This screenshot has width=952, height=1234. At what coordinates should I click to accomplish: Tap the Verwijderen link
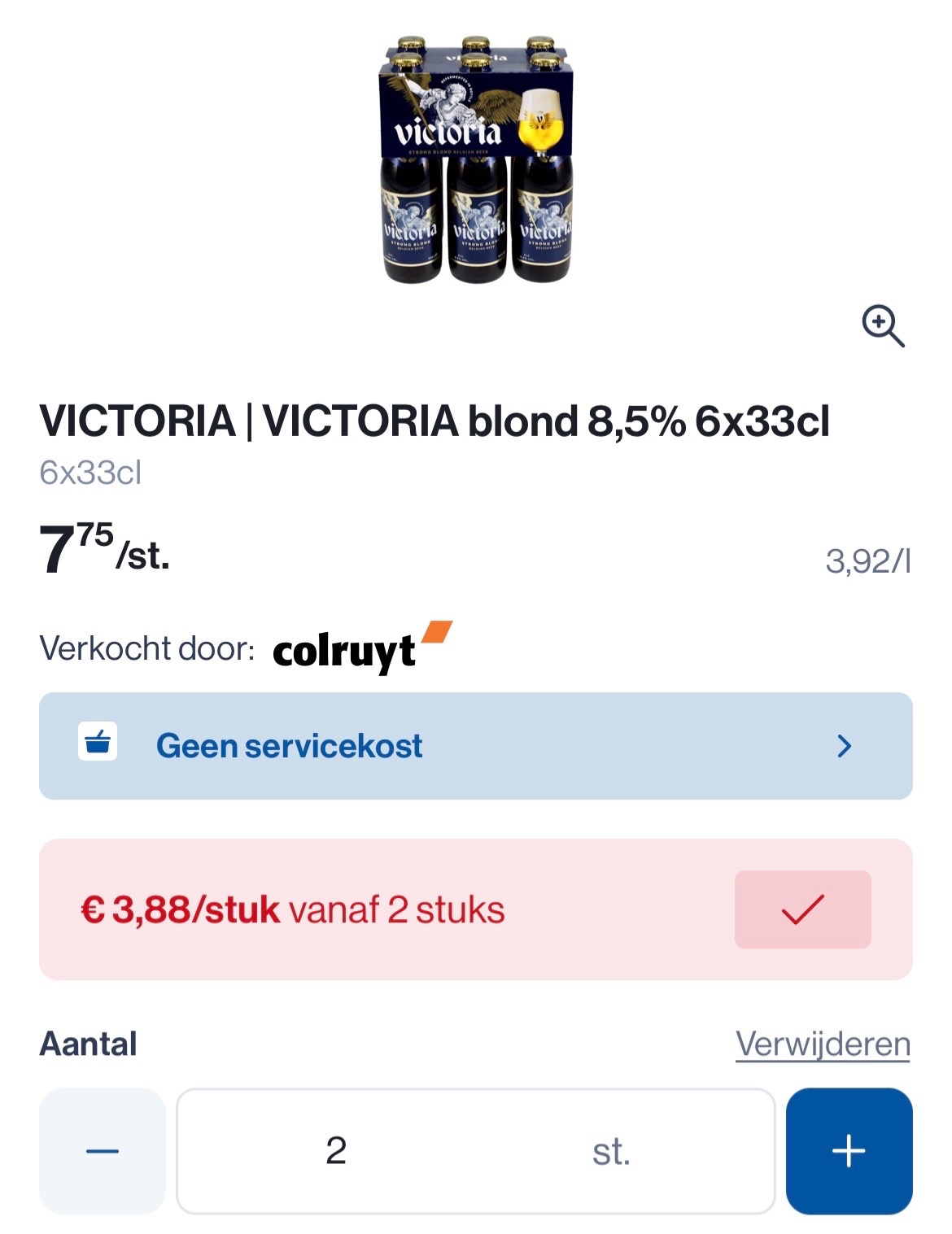pyautogui.click(x=823, y=1044)
